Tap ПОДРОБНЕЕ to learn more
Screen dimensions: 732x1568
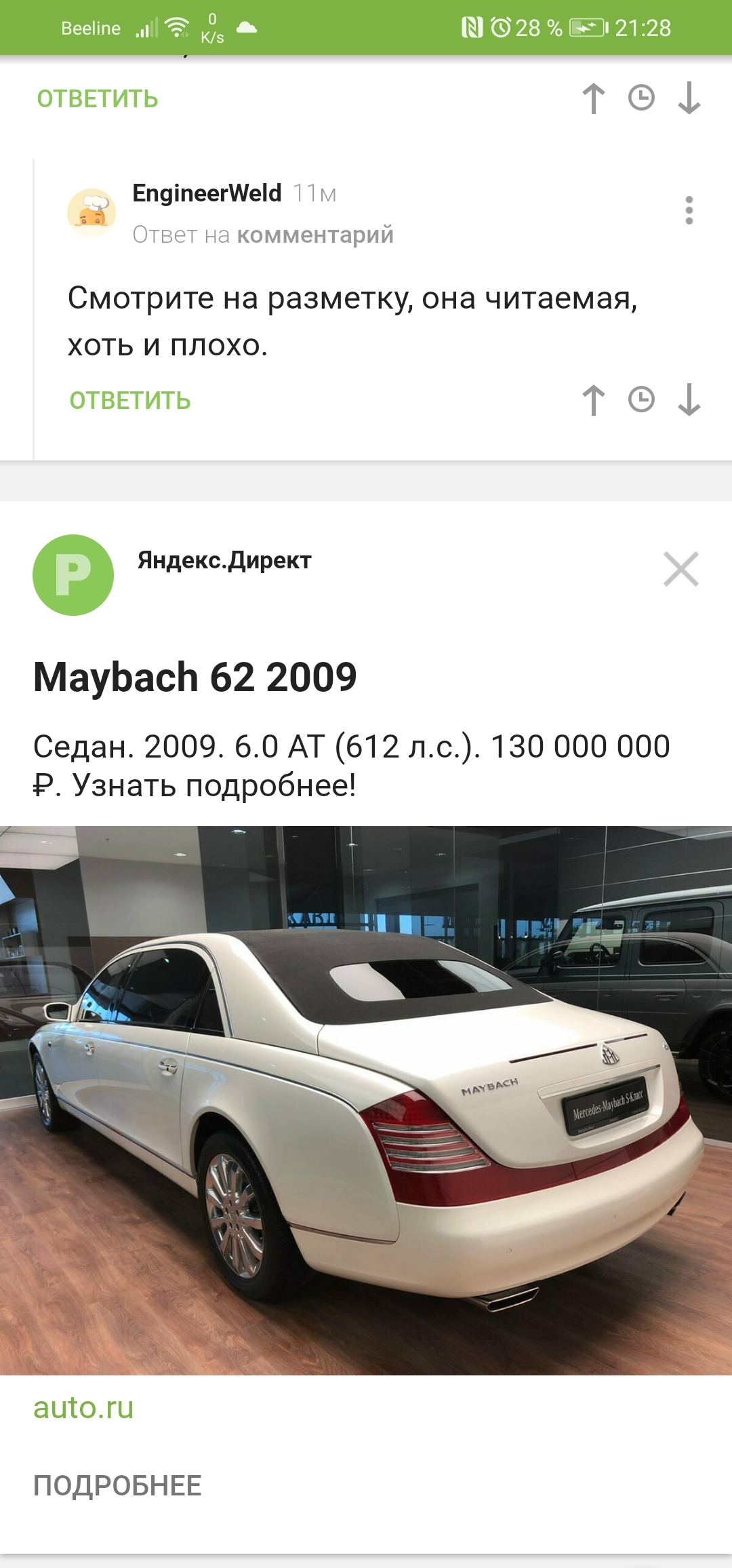[117, 1485]
